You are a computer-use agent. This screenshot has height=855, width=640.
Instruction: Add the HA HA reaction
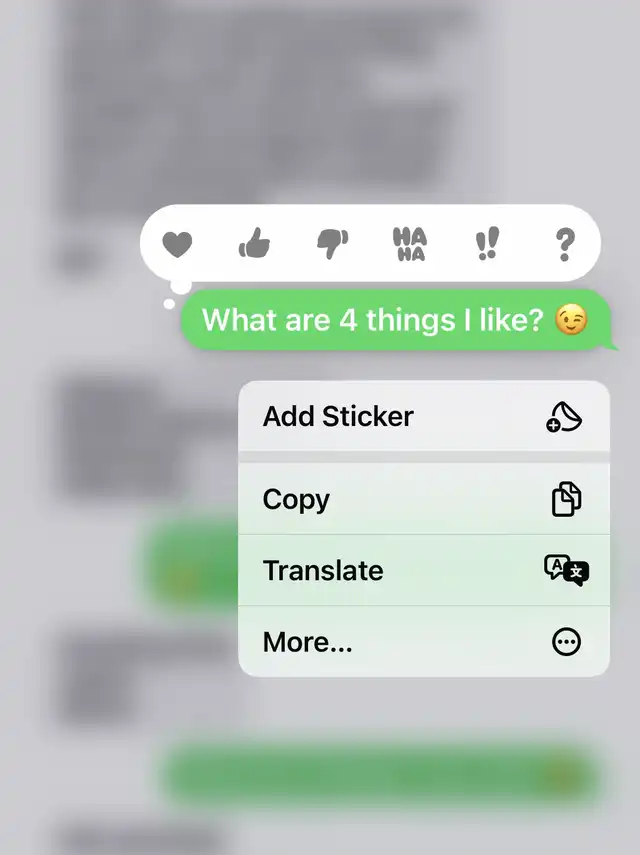[410, 244]
